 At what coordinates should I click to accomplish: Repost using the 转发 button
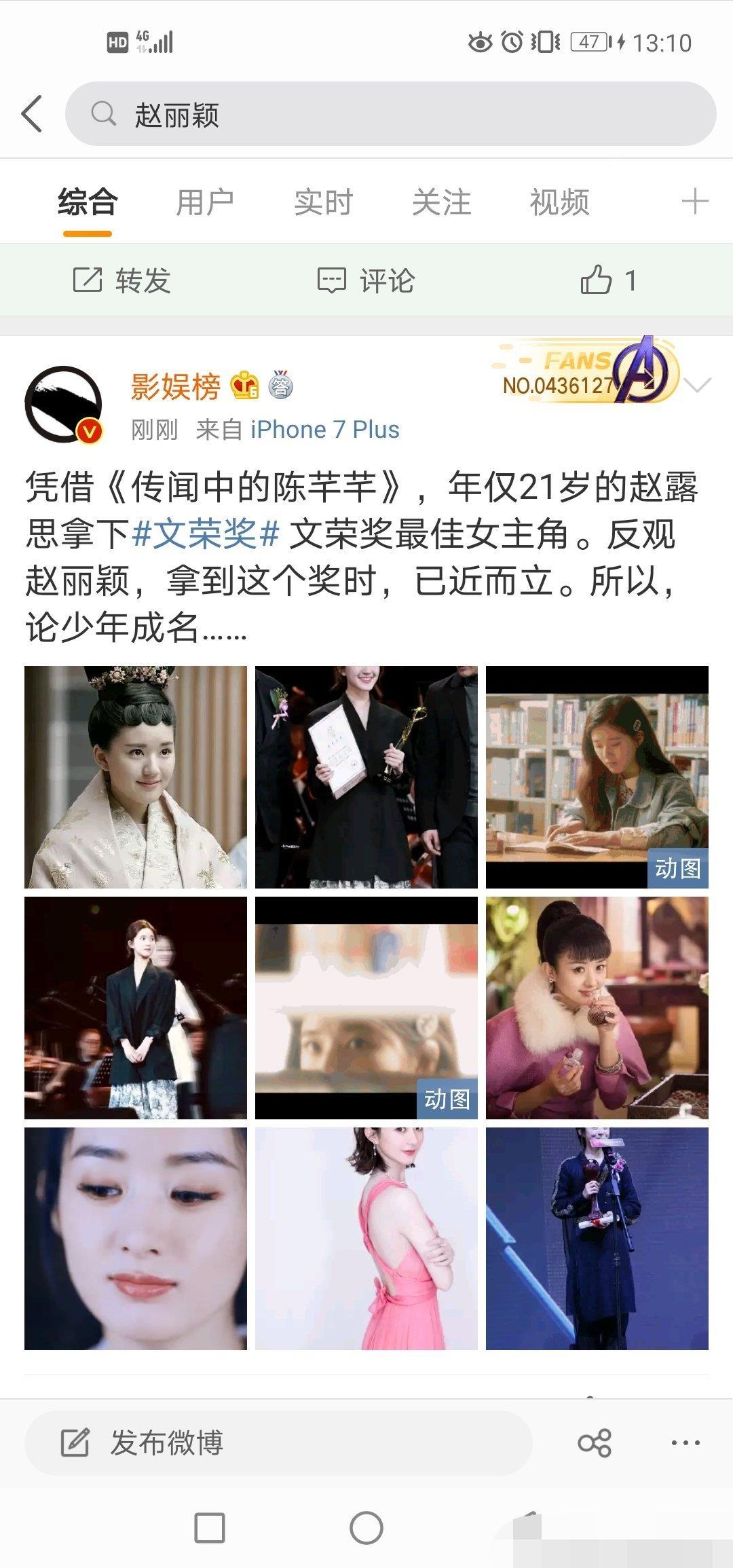122,280
